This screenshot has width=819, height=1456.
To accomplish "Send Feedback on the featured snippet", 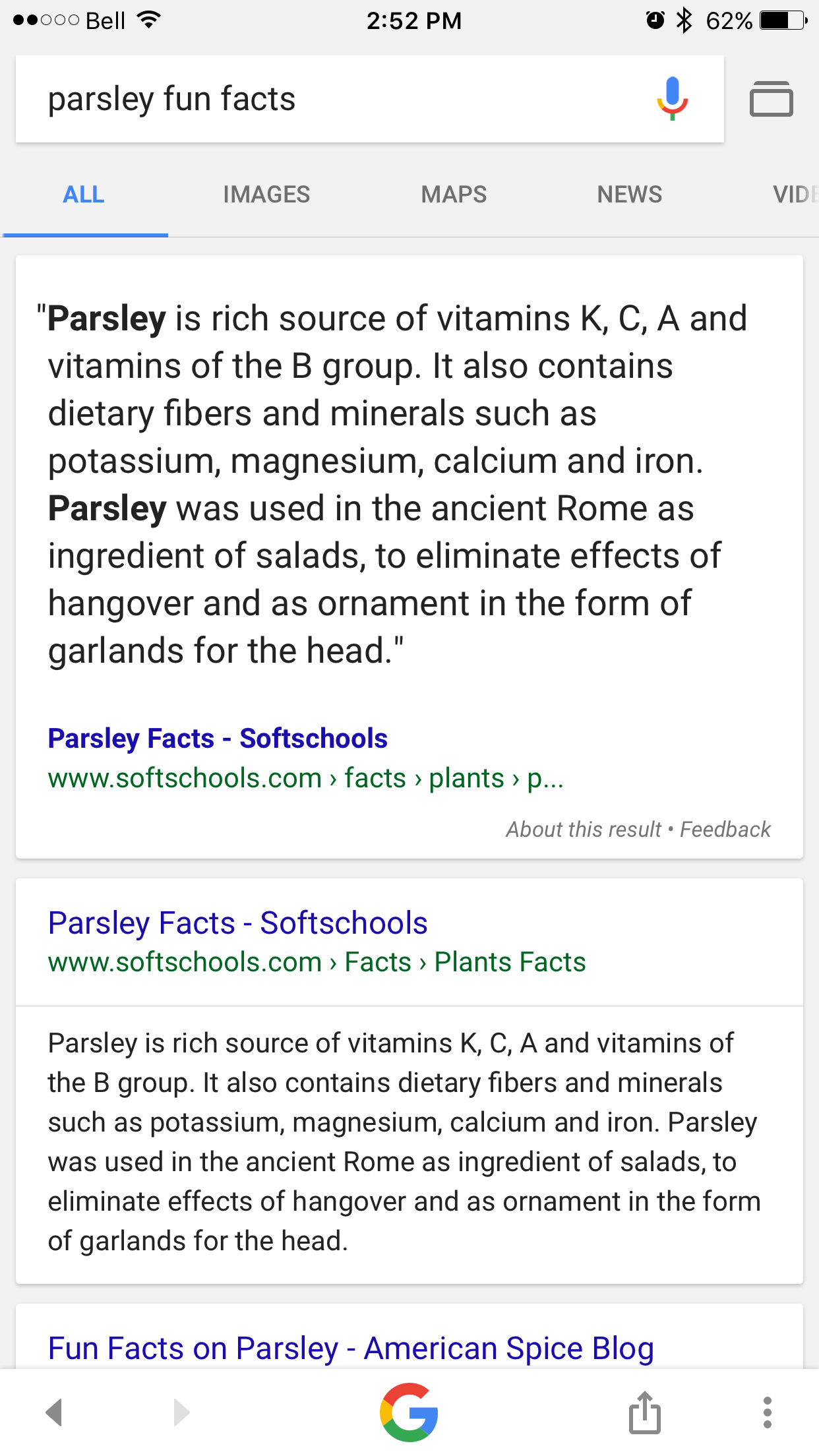I will pyautogui.click(x=725, y=829).
